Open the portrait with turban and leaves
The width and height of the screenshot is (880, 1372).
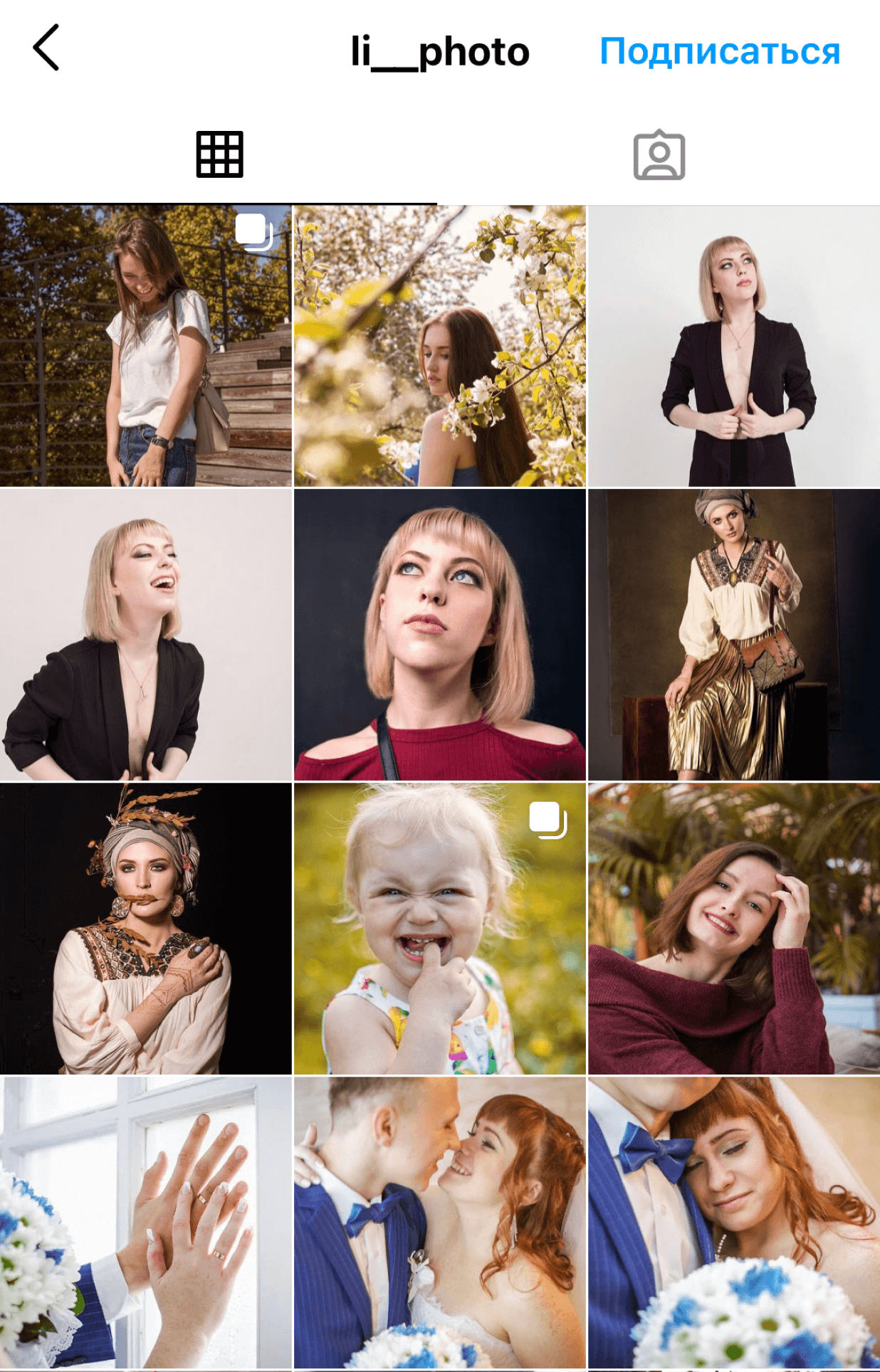point(145,929)
